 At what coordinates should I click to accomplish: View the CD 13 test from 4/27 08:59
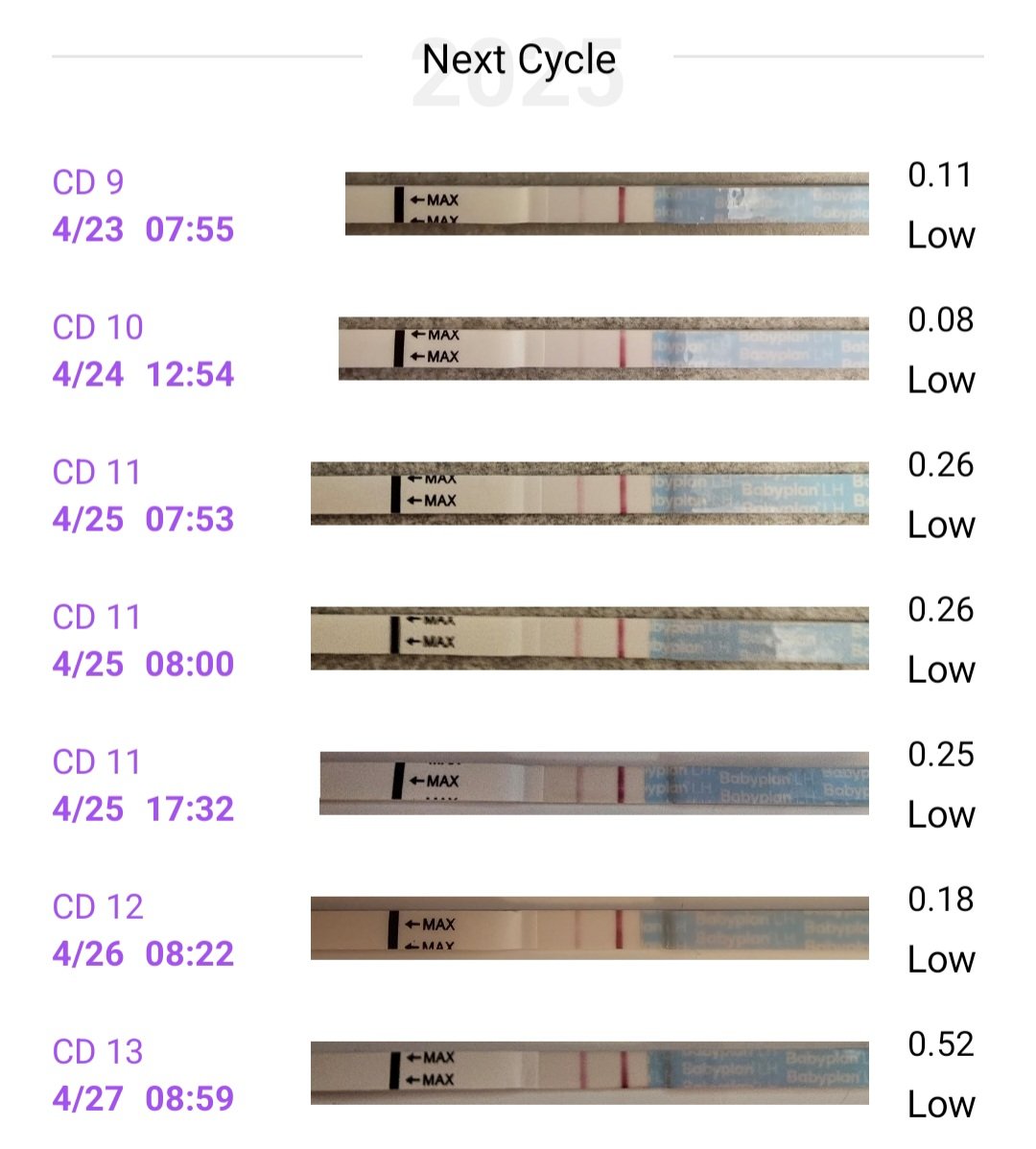tap(589, 1073)
